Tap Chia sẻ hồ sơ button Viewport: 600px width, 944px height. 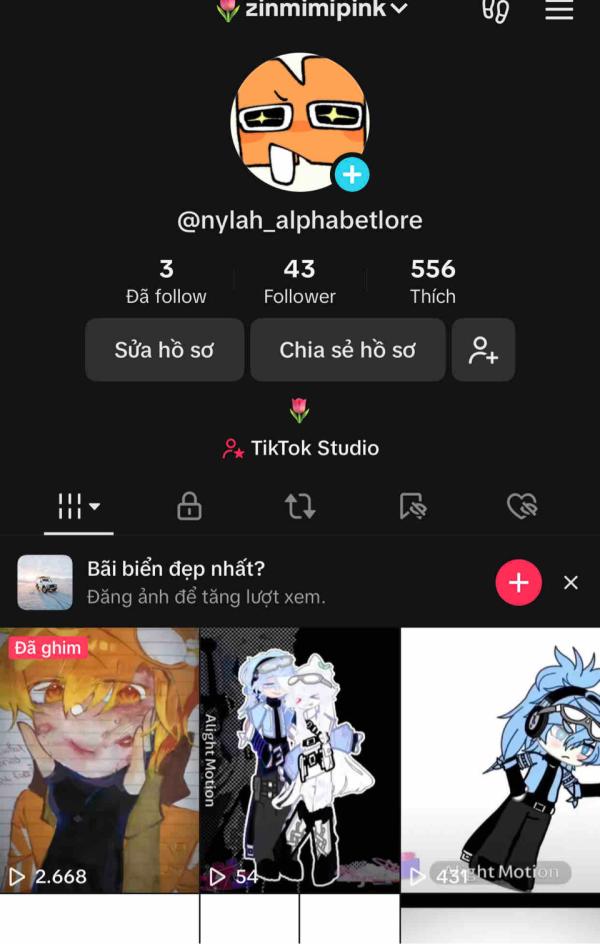click(x=347, y=350)
